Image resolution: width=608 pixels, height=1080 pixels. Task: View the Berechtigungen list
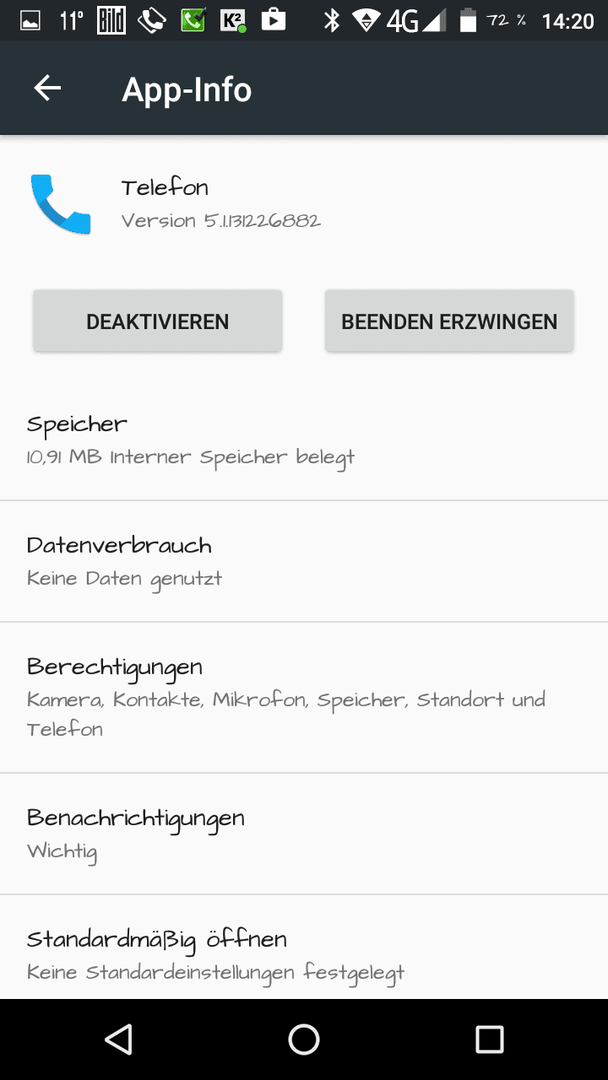(x=304, y=698)
